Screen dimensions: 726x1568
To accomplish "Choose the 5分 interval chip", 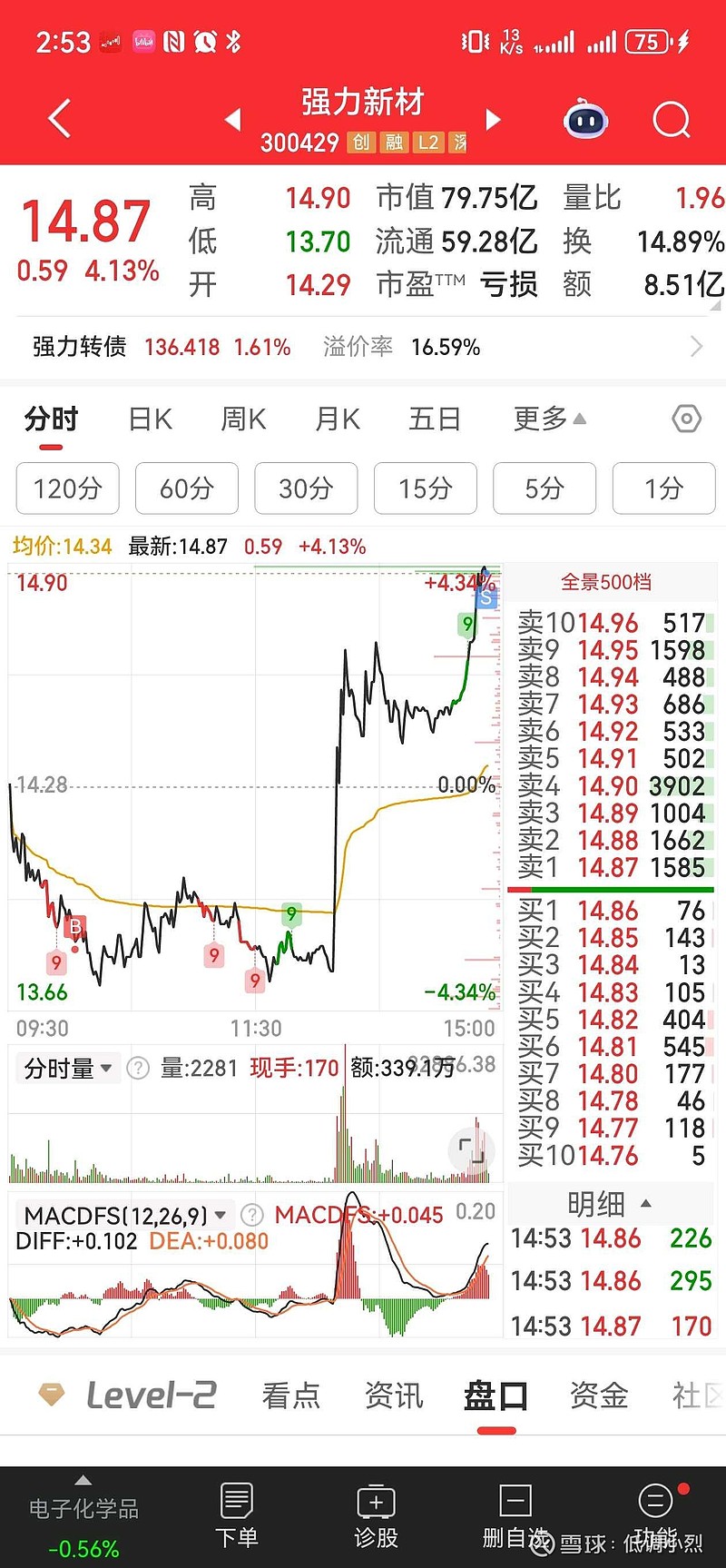I will pos(544,488).
